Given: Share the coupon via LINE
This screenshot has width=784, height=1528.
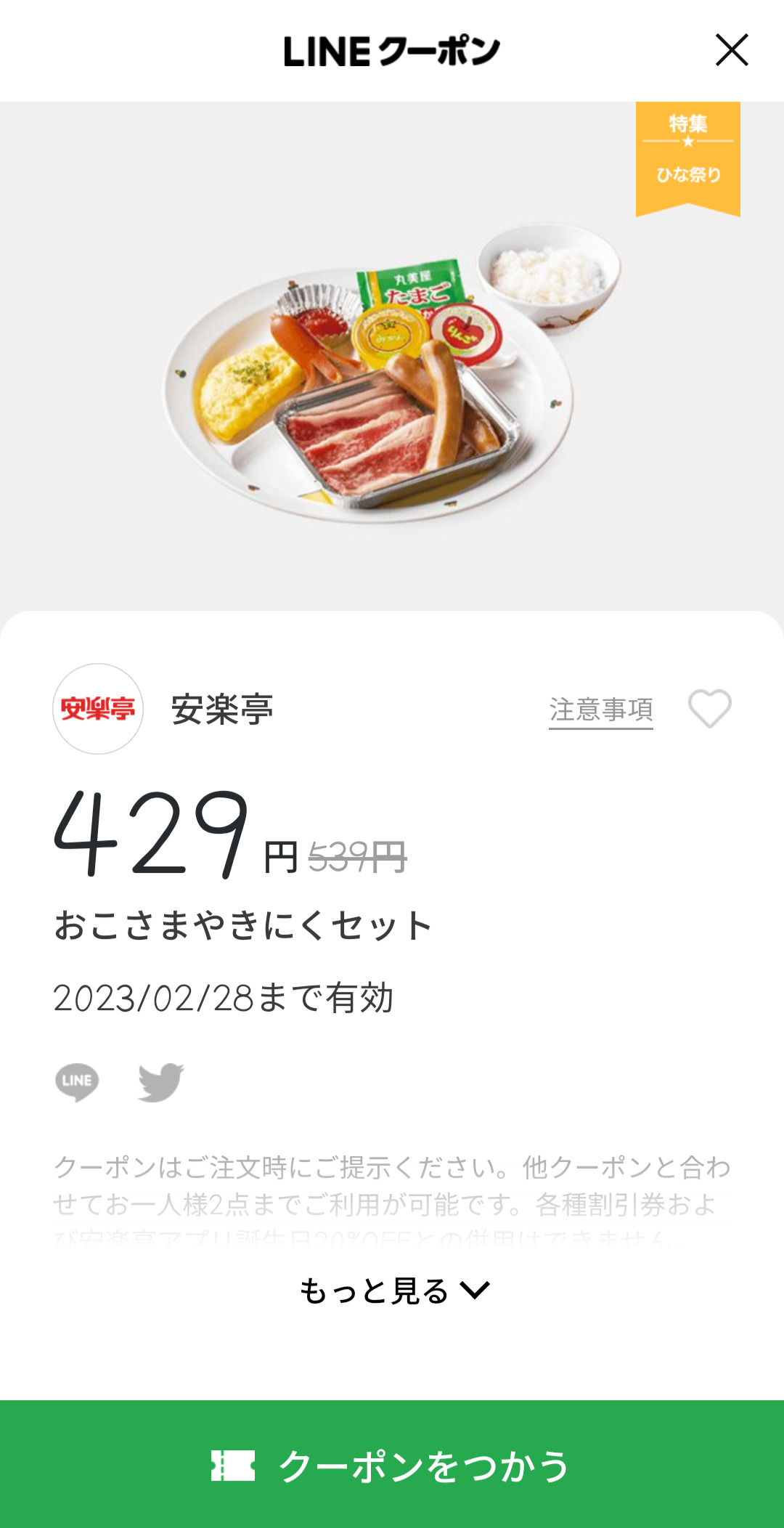Looking at the screenshot, I should (x=77, y=1081).
